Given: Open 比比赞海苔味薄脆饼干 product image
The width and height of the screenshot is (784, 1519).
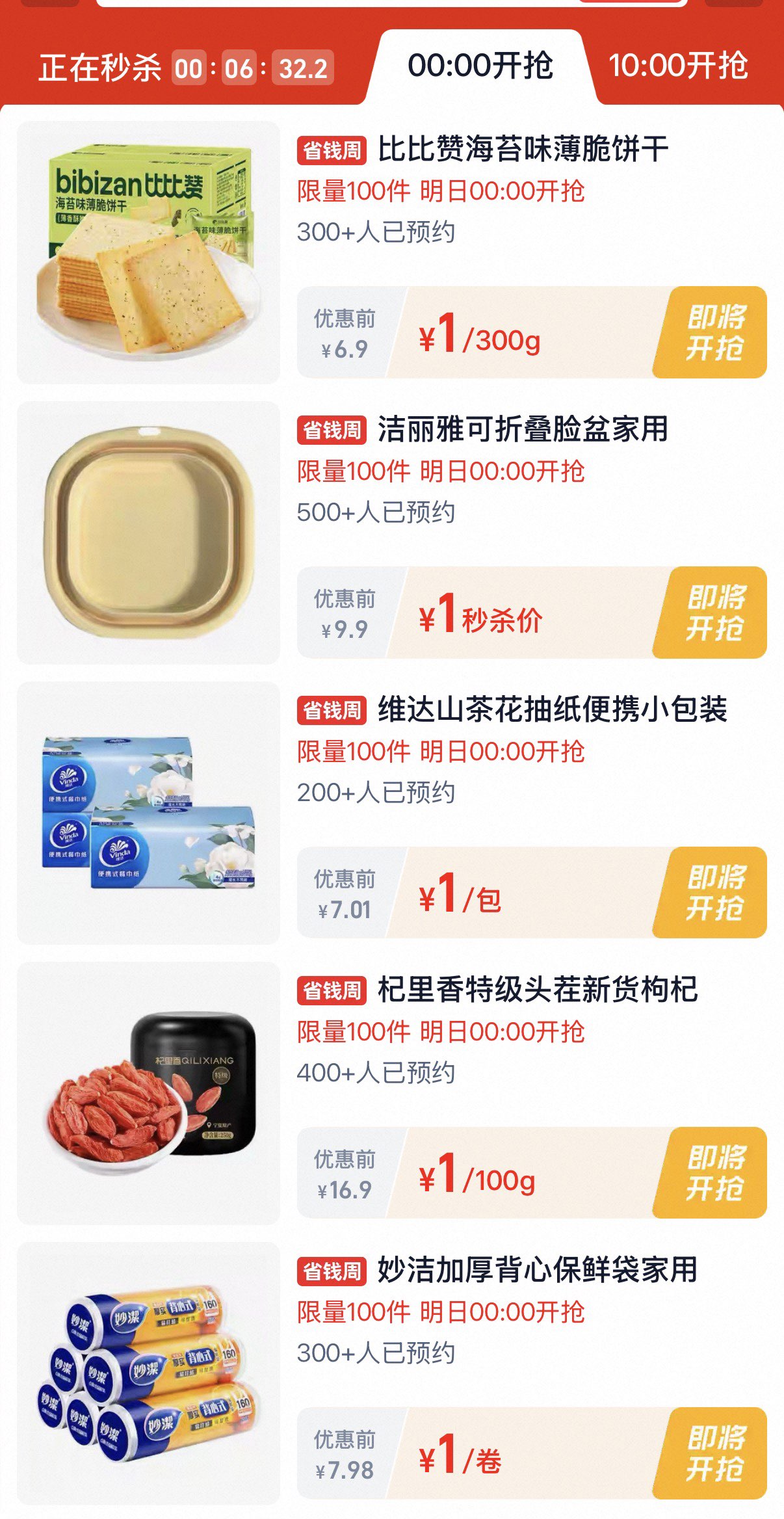Looking at the screenshot, I should (148, 252).
